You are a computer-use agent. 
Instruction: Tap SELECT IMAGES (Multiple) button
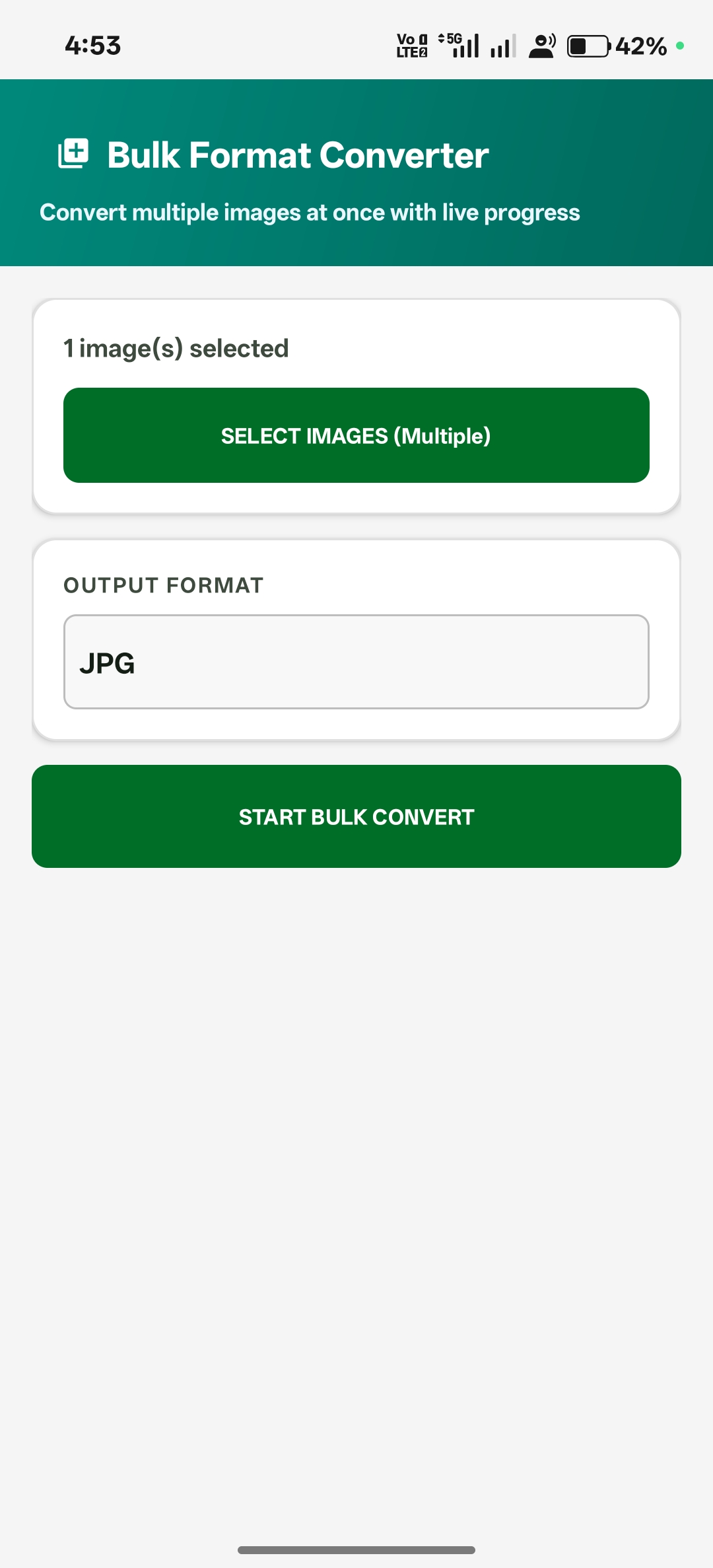click(x=356, y=435)
